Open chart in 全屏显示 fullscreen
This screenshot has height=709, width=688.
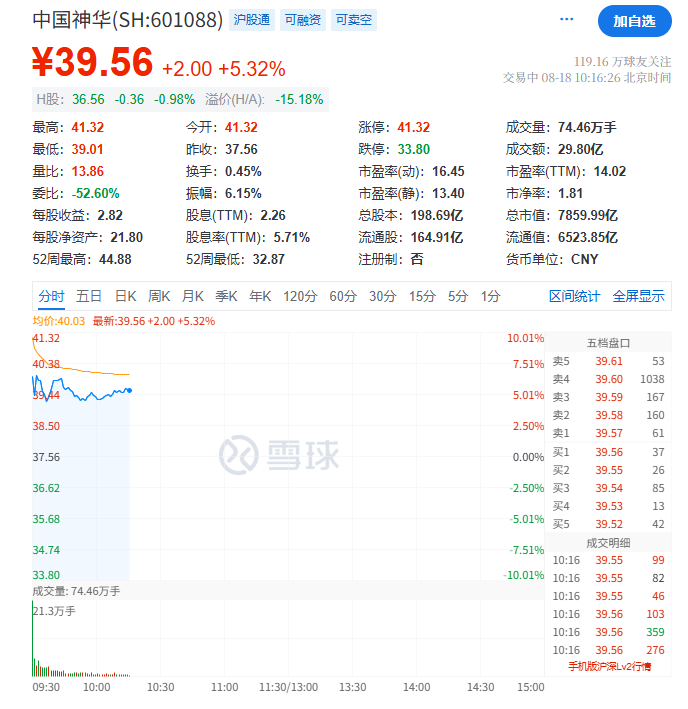(x=638, y=296)
